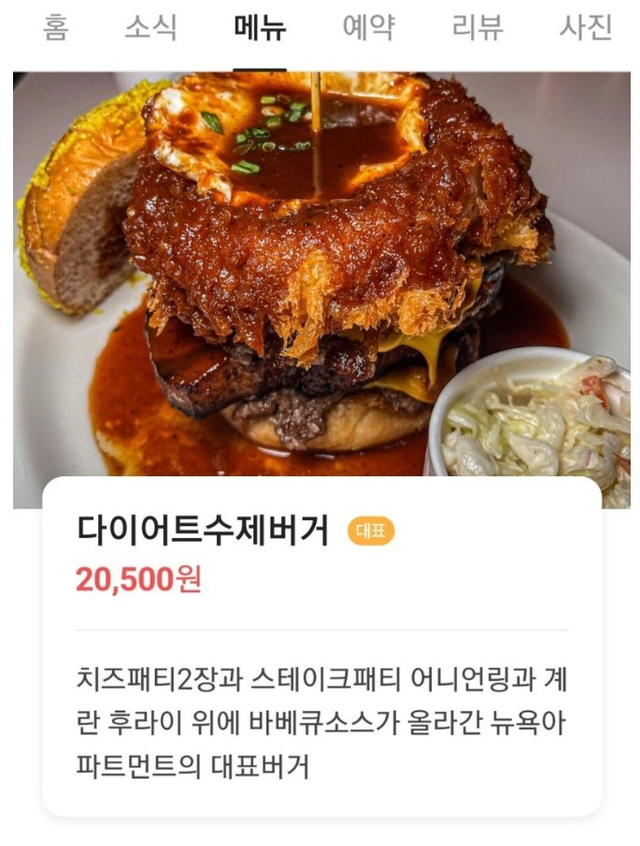The height and width of the screenshot is (846, 640).
Task: Select the 메뉴 tab
Action: (x=260, y=28)
